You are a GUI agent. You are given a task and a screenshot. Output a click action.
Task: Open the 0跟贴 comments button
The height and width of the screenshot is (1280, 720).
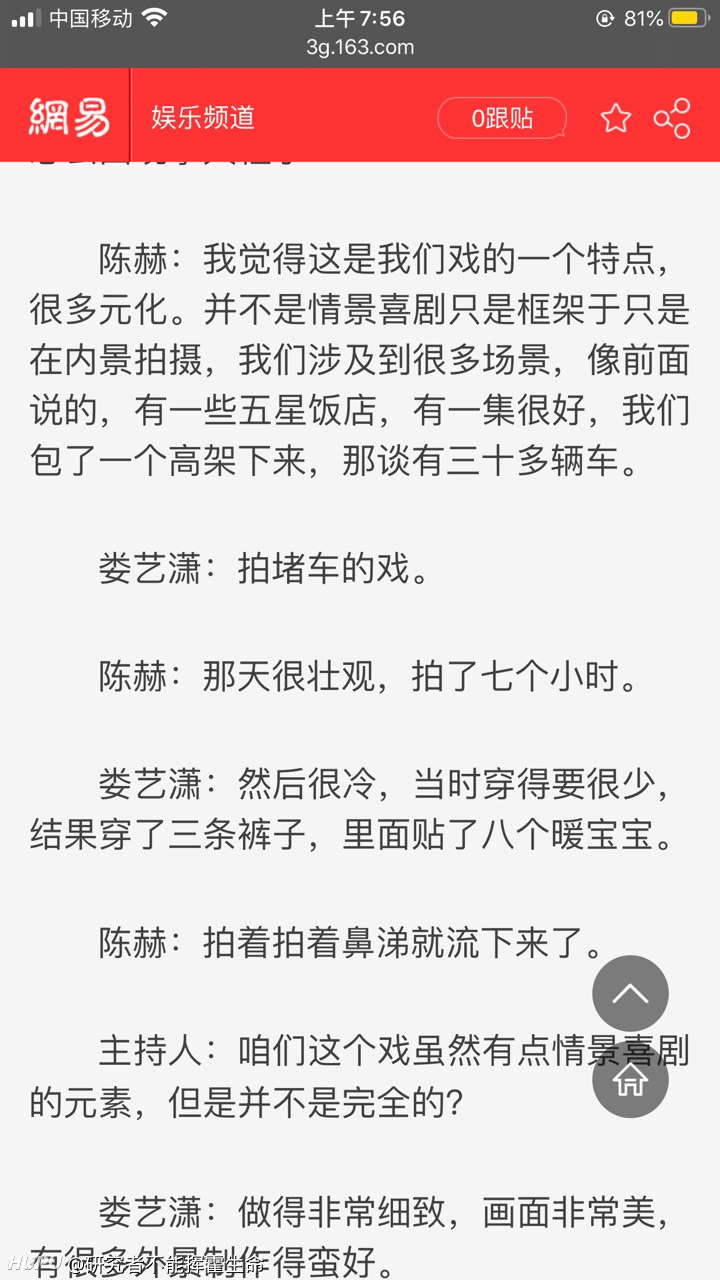pyautogui.click(x=502, y=118)
